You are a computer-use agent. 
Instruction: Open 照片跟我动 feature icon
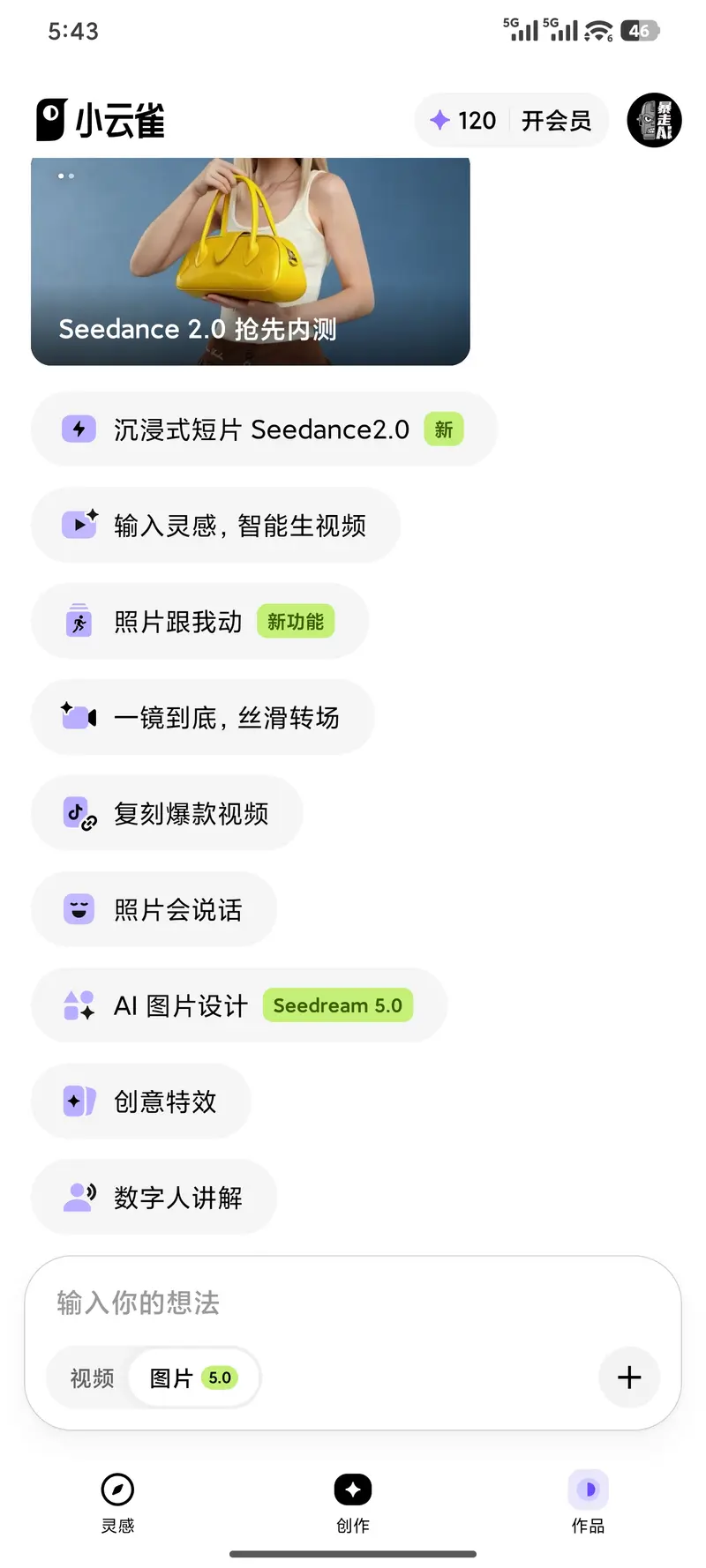coord(79,621)
